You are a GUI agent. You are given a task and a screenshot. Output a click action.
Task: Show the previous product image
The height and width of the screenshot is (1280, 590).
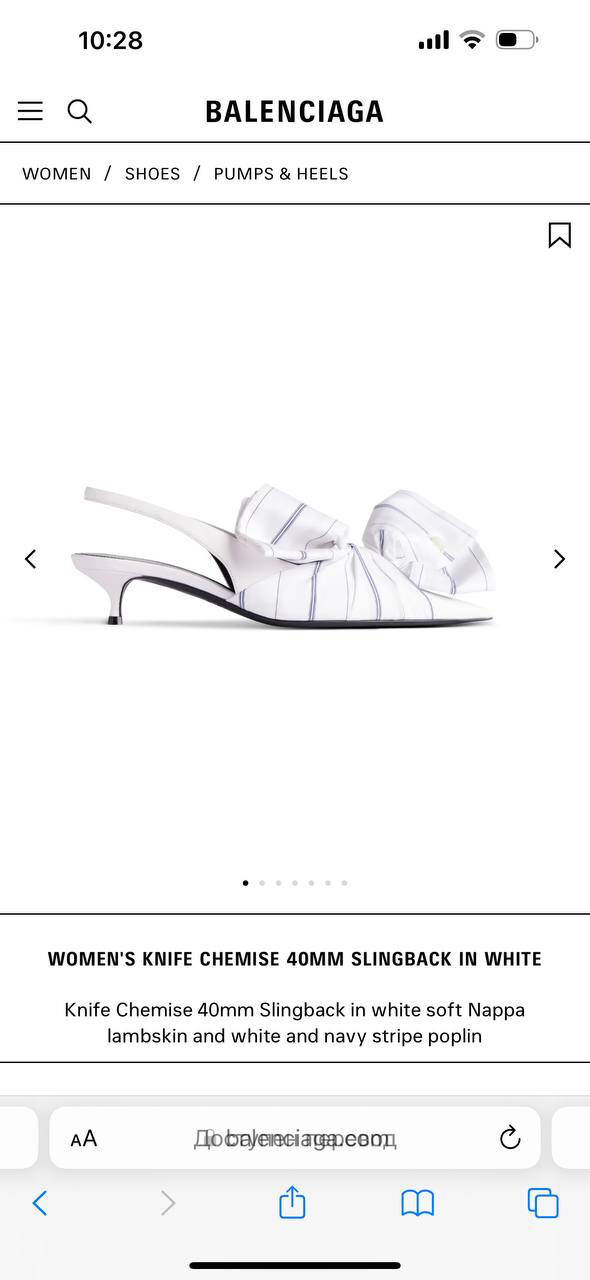tap(31, 559)
